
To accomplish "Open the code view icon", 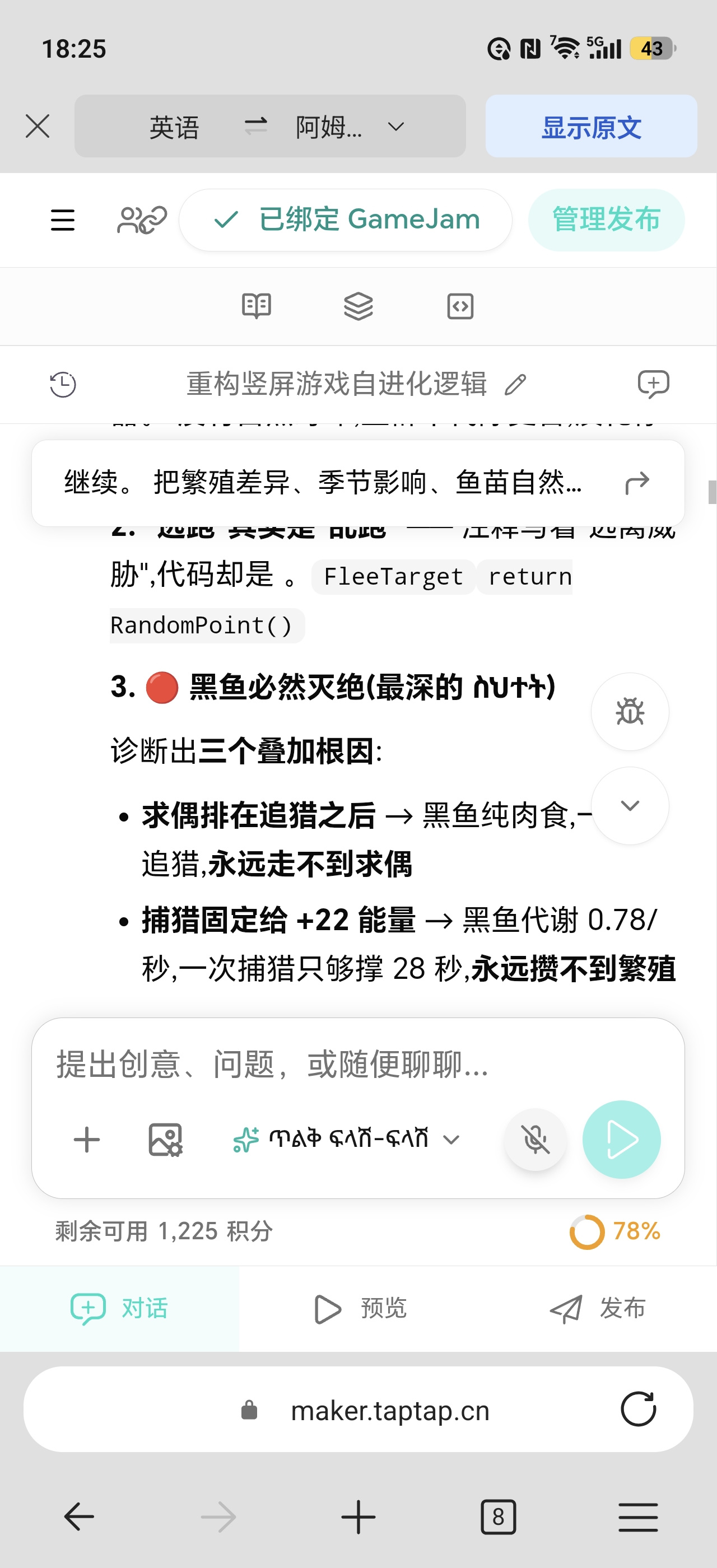I will click(460, 306).
